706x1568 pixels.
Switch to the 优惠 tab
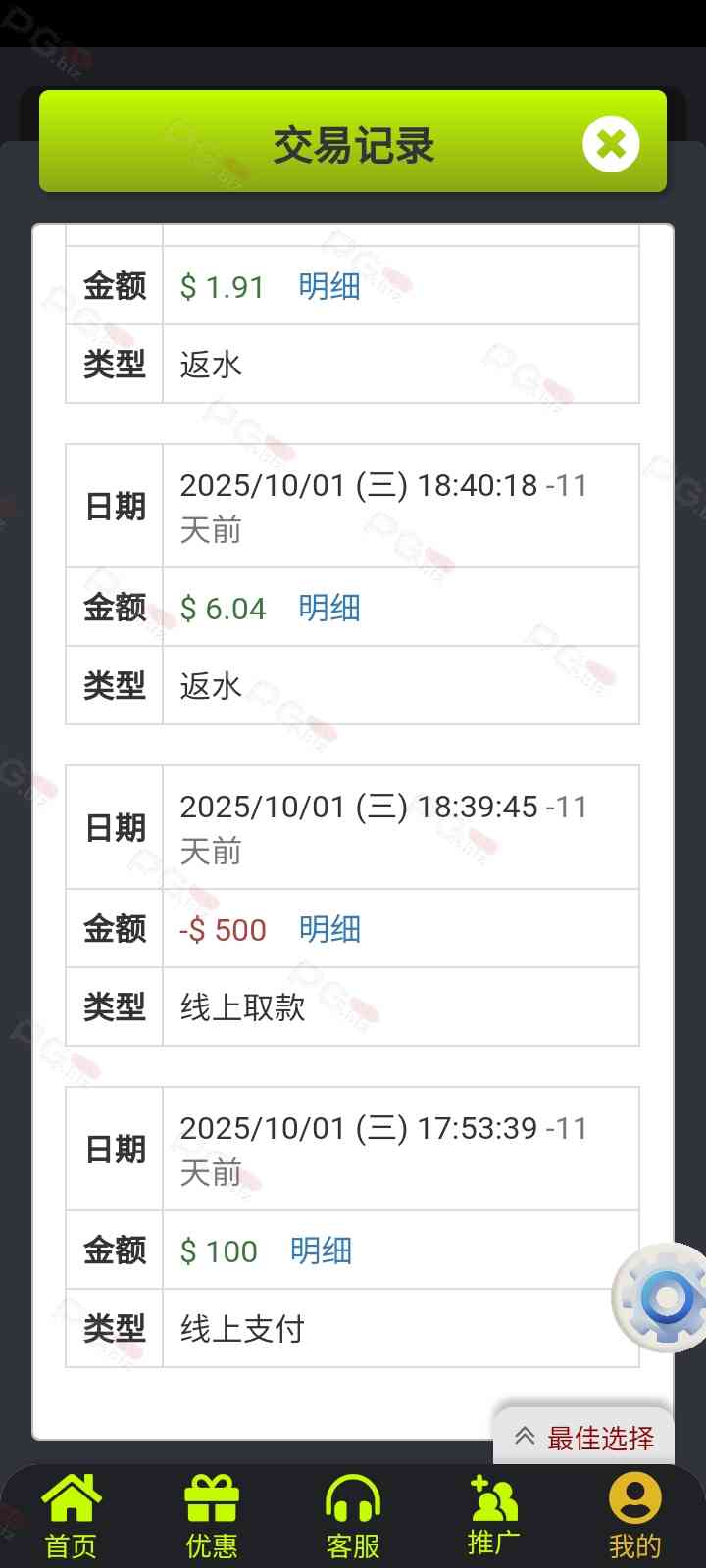coord(212,1516)
